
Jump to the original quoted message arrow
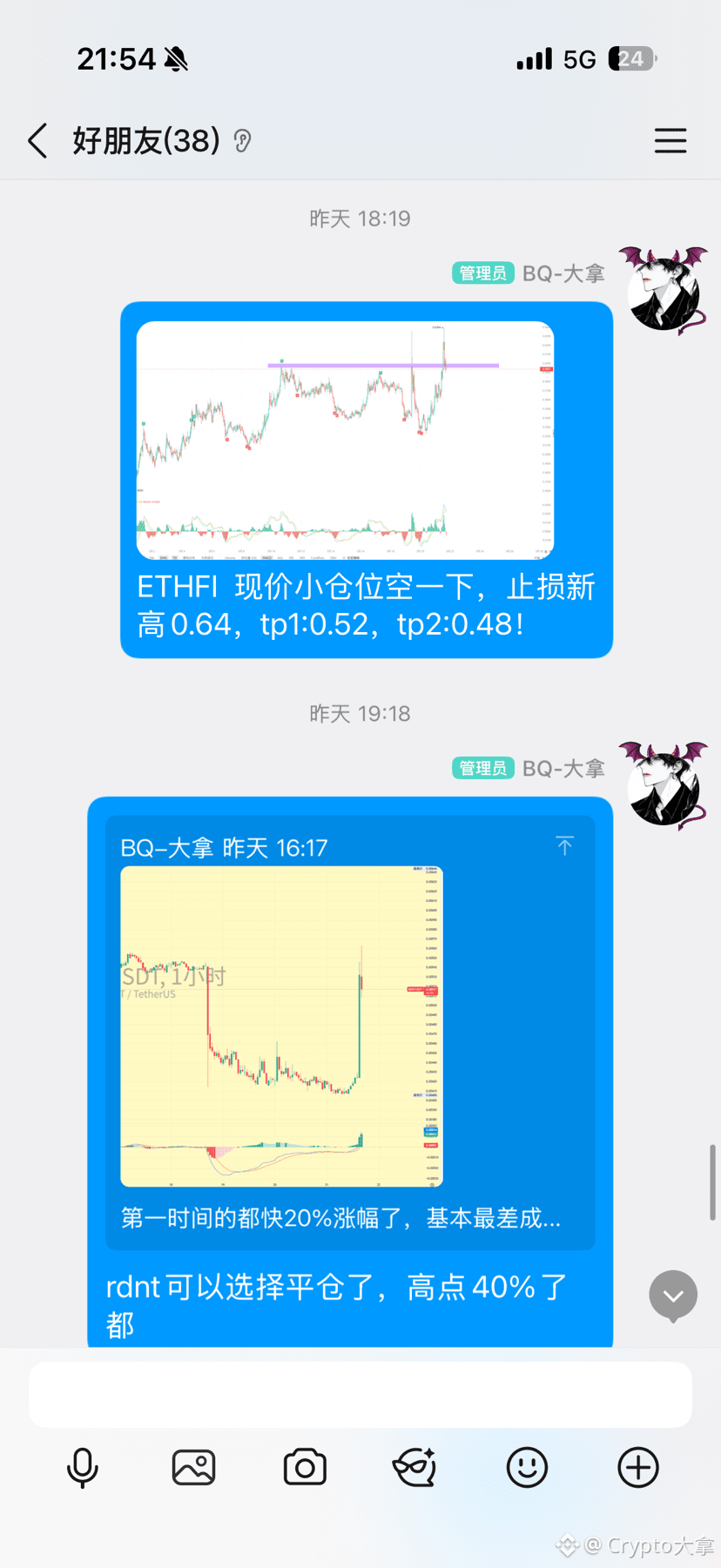pos(564,845)
